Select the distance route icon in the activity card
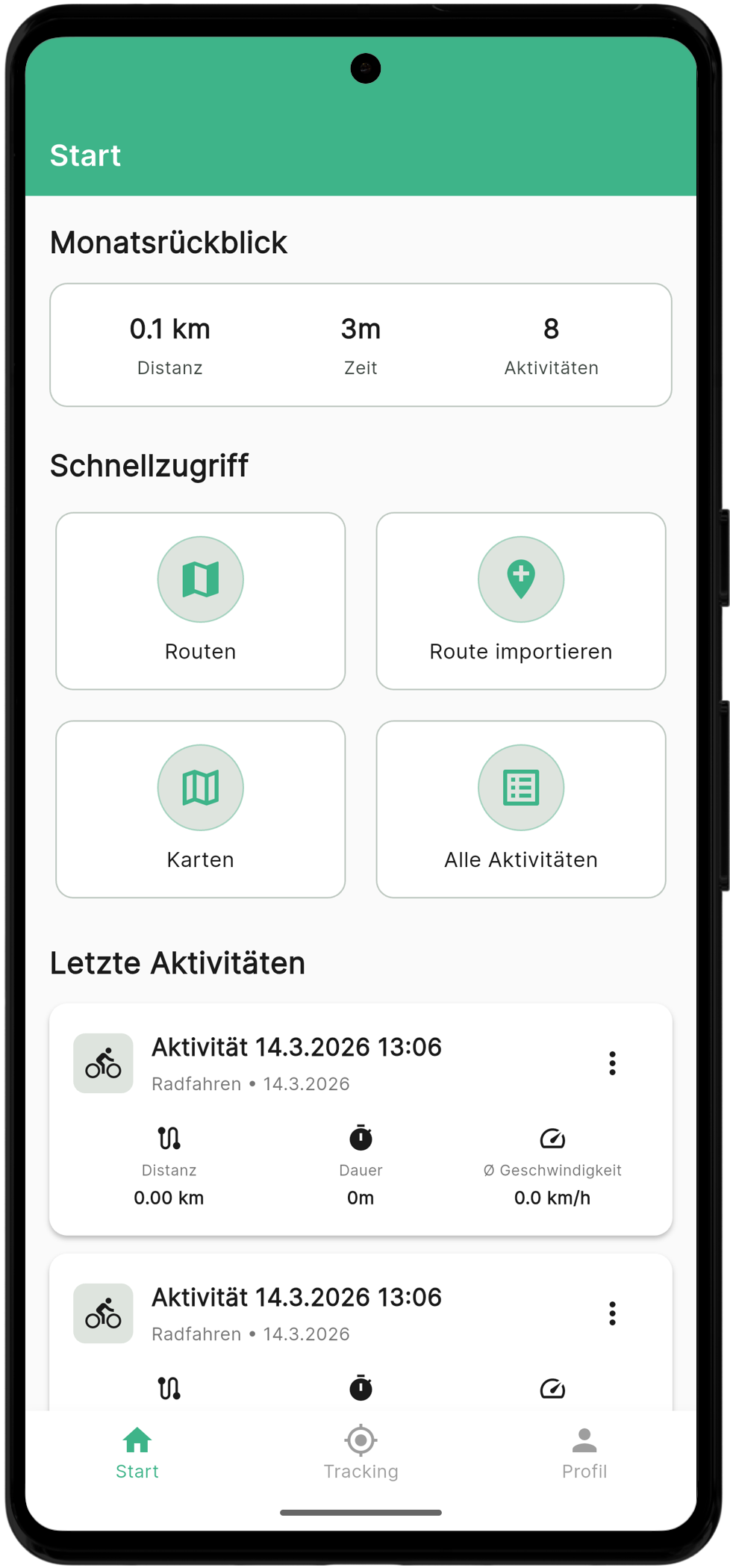Viewport: 730px width, 1568px height. (x=169, y=1138)
